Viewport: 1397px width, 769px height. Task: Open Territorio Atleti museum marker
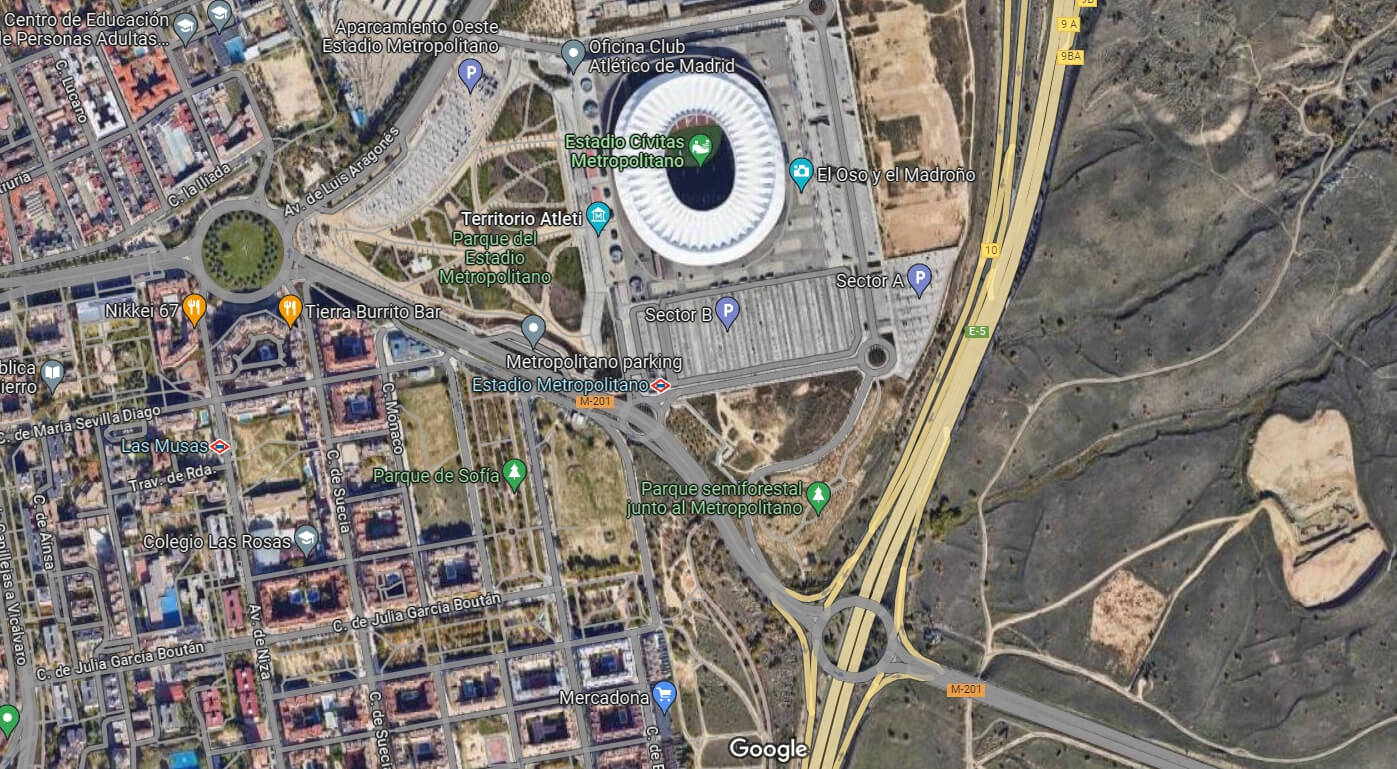pos(598,216)
